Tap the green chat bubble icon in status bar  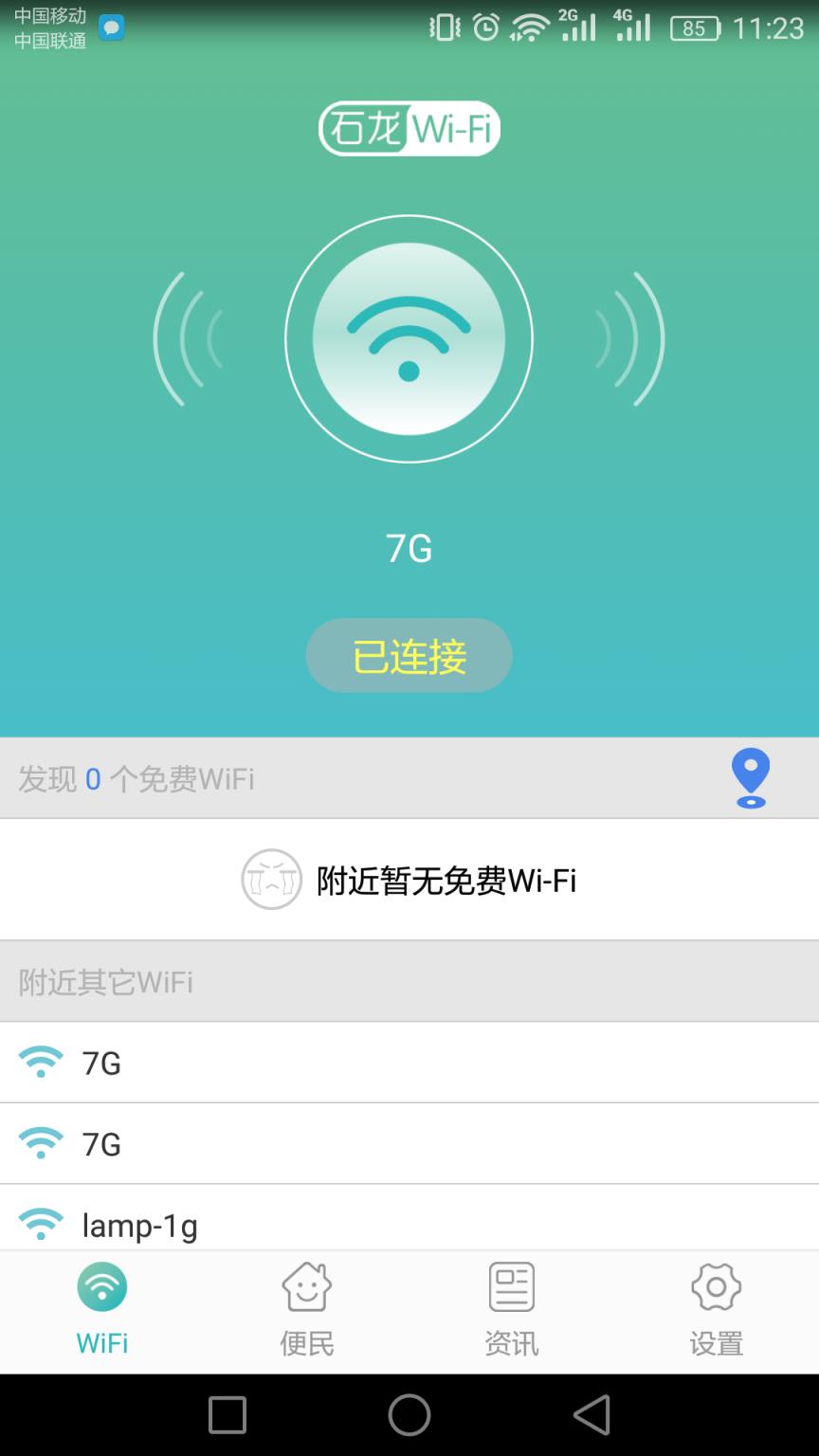click(111, 27)
